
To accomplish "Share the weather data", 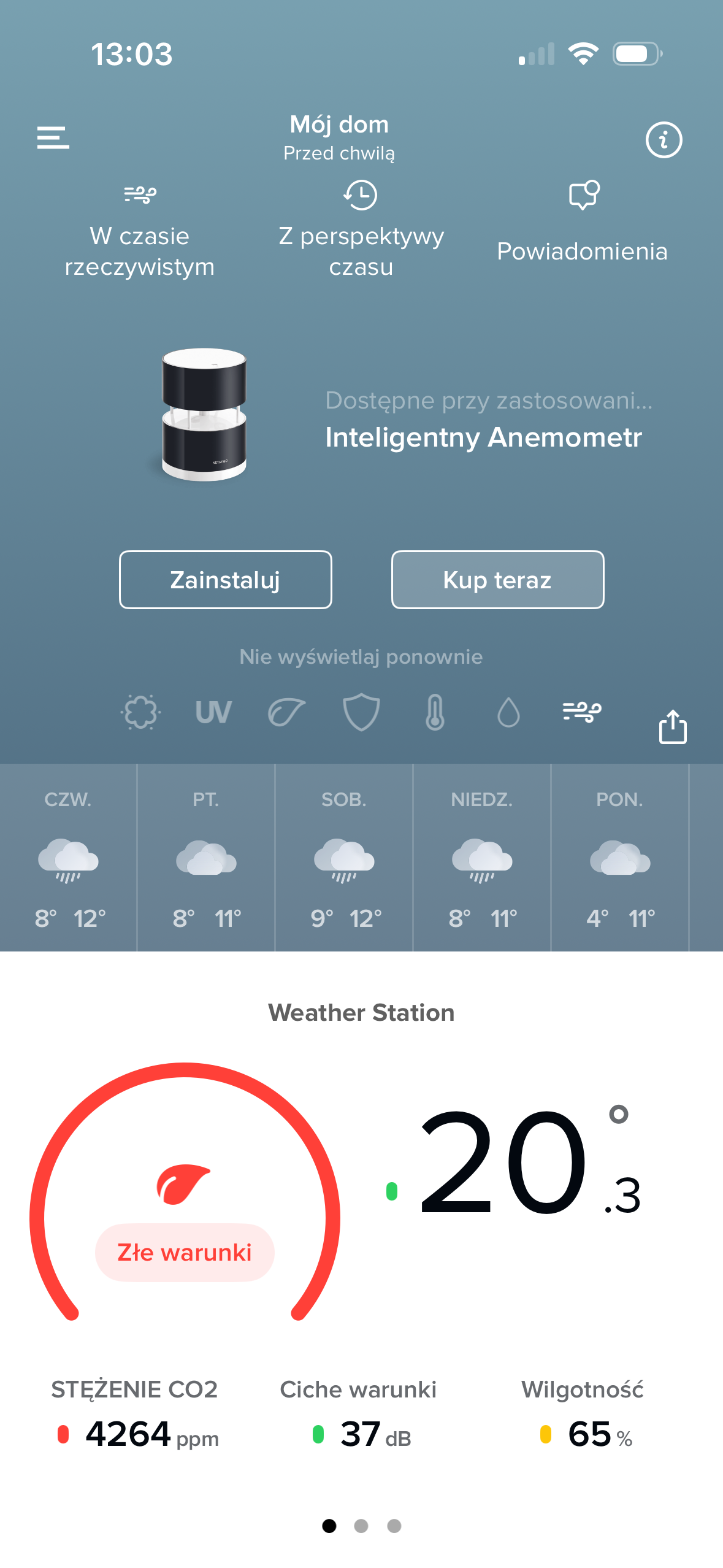I will (x=673, y=727).
